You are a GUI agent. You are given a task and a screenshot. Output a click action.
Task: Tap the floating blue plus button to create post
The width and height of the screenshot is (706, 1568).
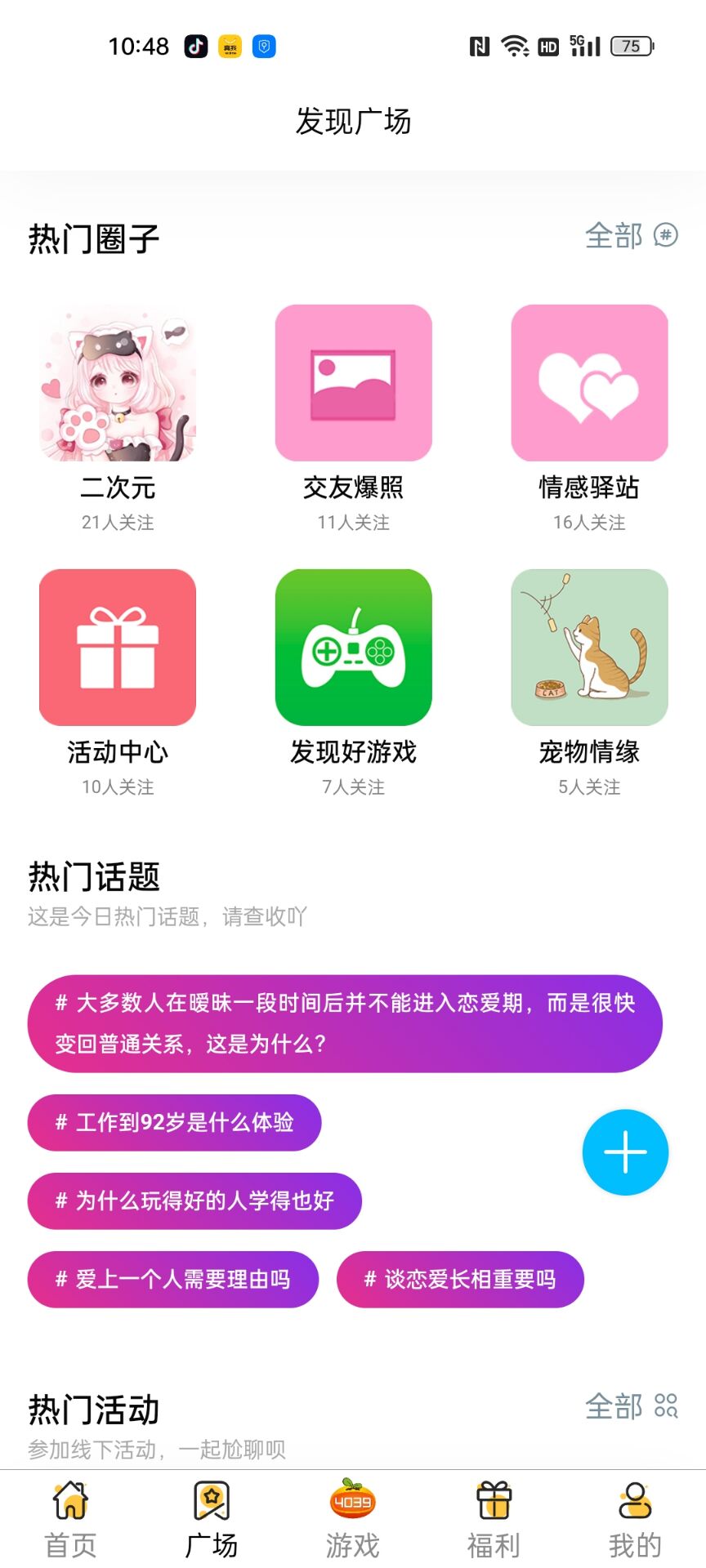(x=624, y=1151)
